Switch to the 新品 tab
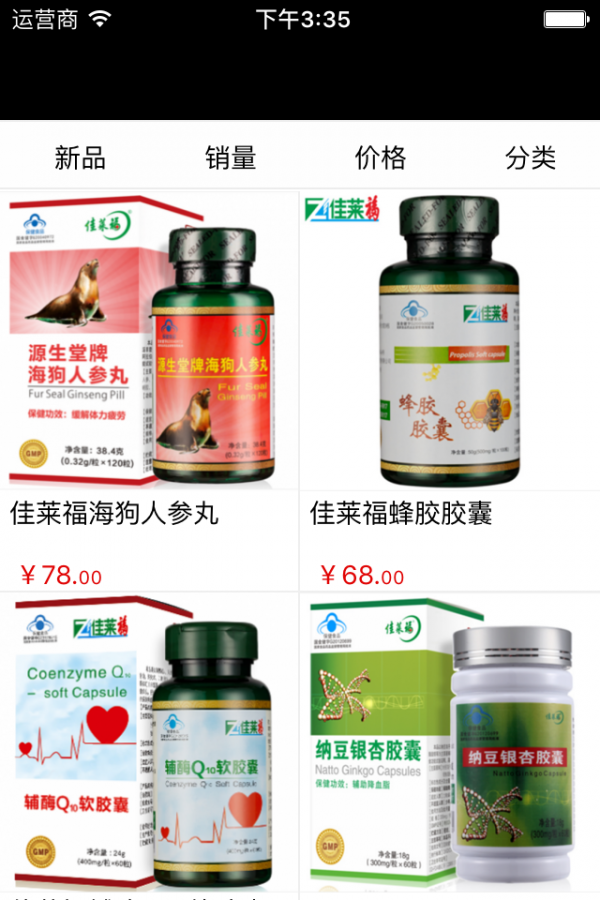 pos(80,158)
